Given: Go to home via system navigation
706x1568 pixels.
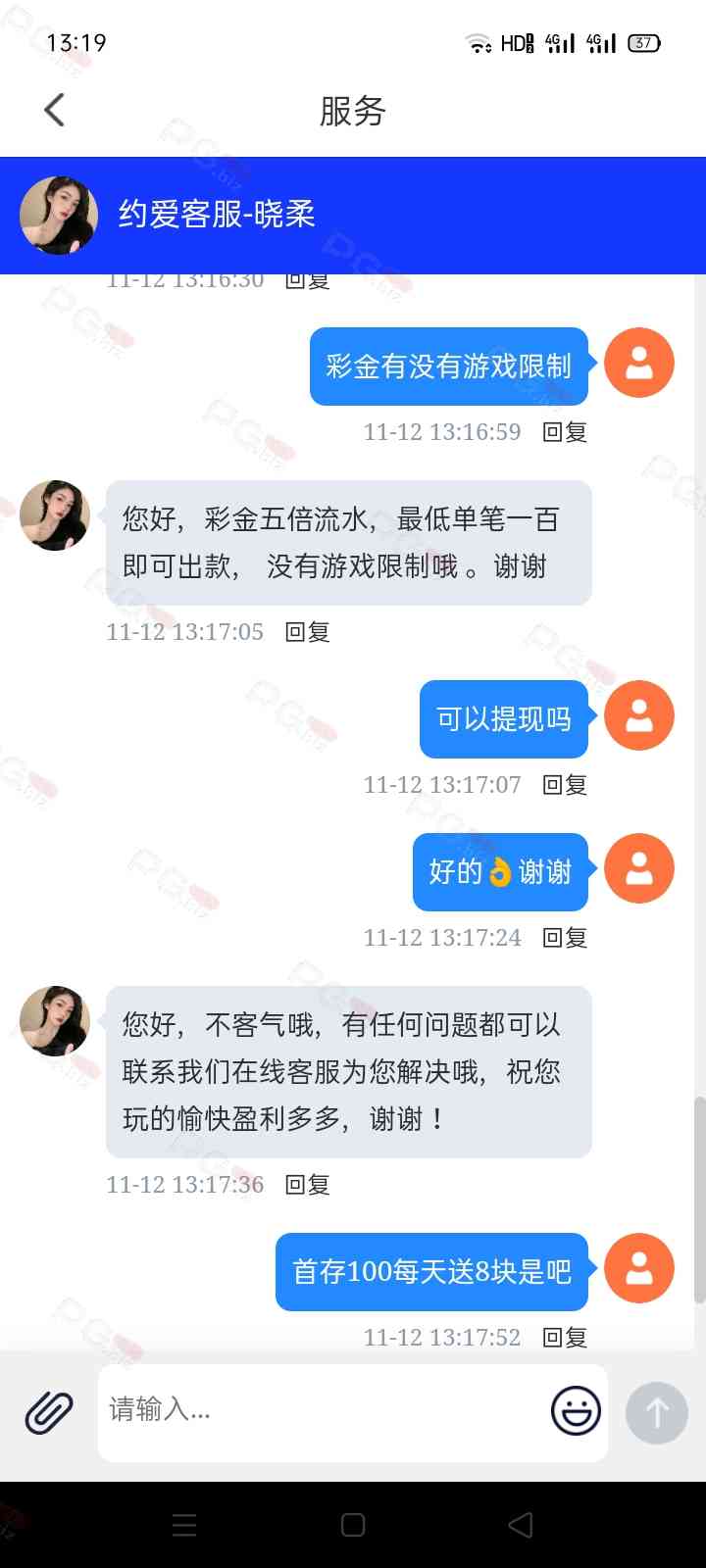Looking at the screenshot, I should (x=353, y=1525).
